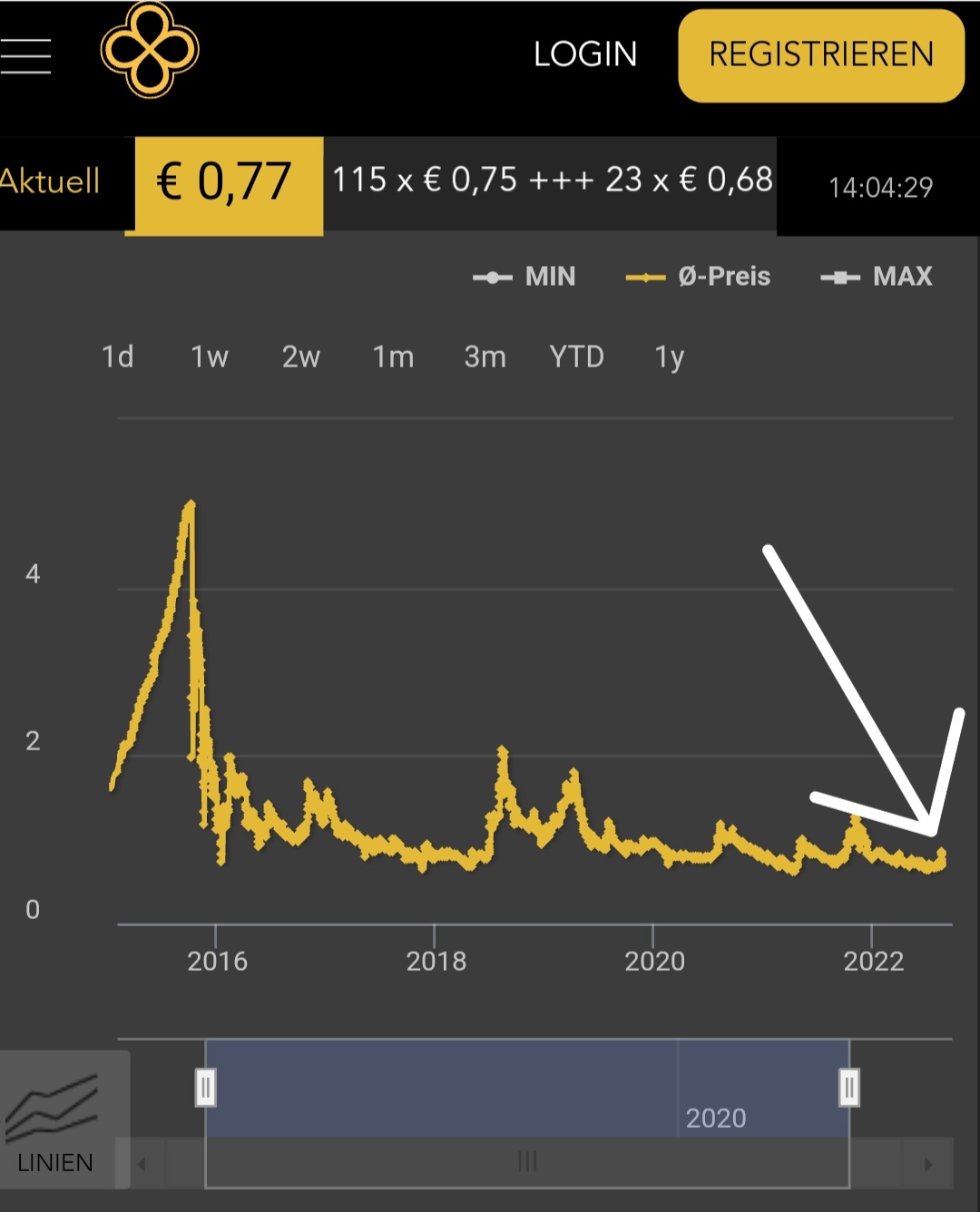Toggle the Ø-Preis series in legend

point(699,277)
